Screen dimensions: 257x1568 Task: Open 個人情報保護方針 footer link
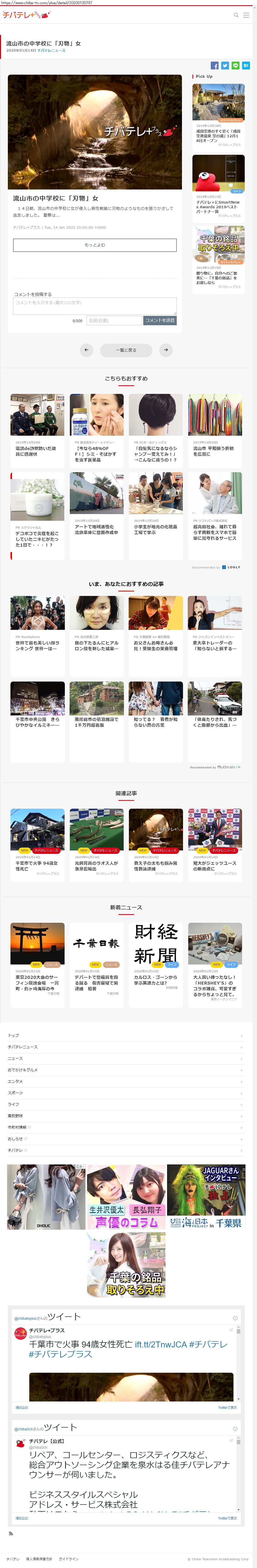[x=39, y=1559]
